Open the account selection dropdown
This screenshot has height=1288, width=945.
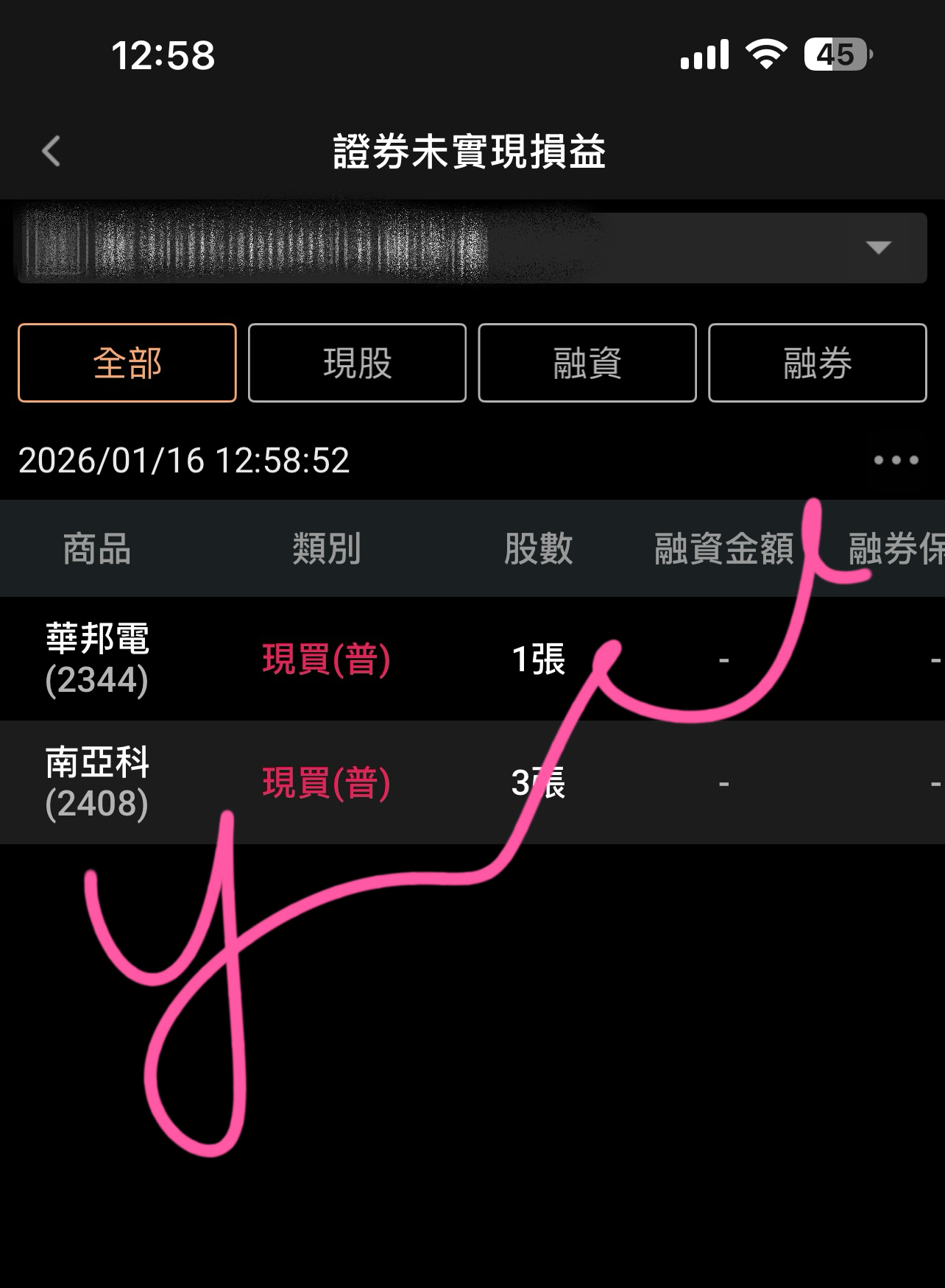(x=877, y=247)
